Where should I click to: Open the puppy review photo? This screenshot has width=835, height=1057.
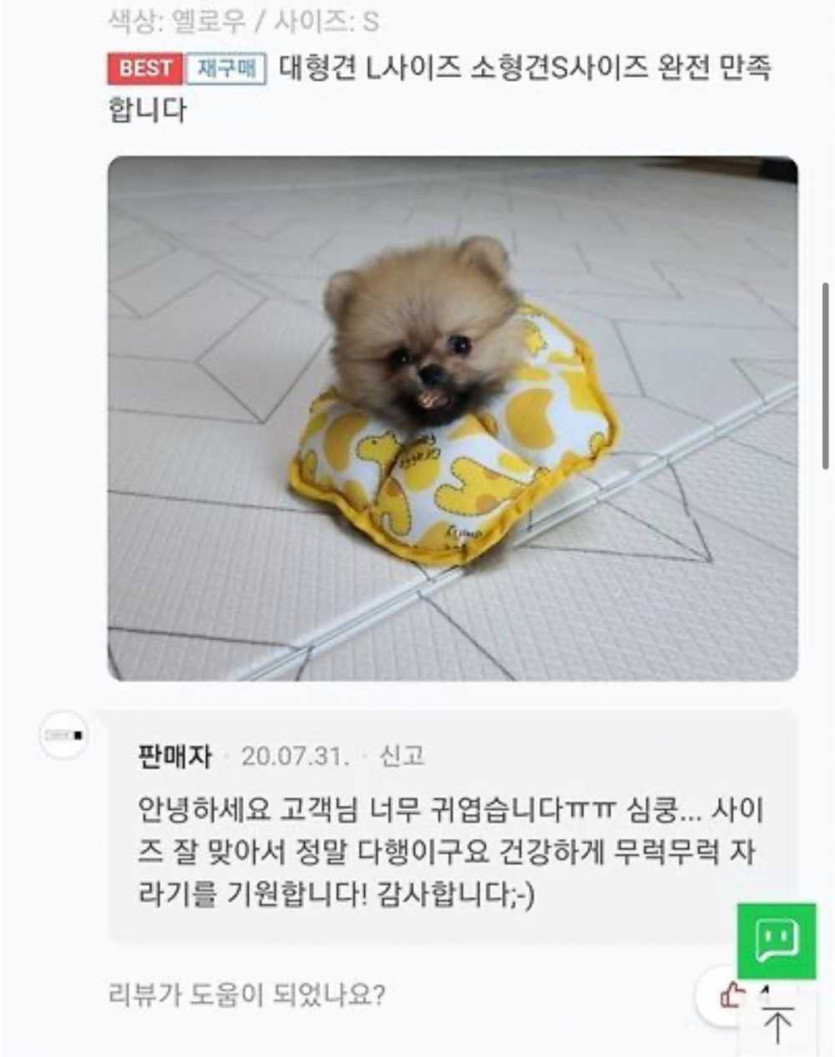pos(452,418)
